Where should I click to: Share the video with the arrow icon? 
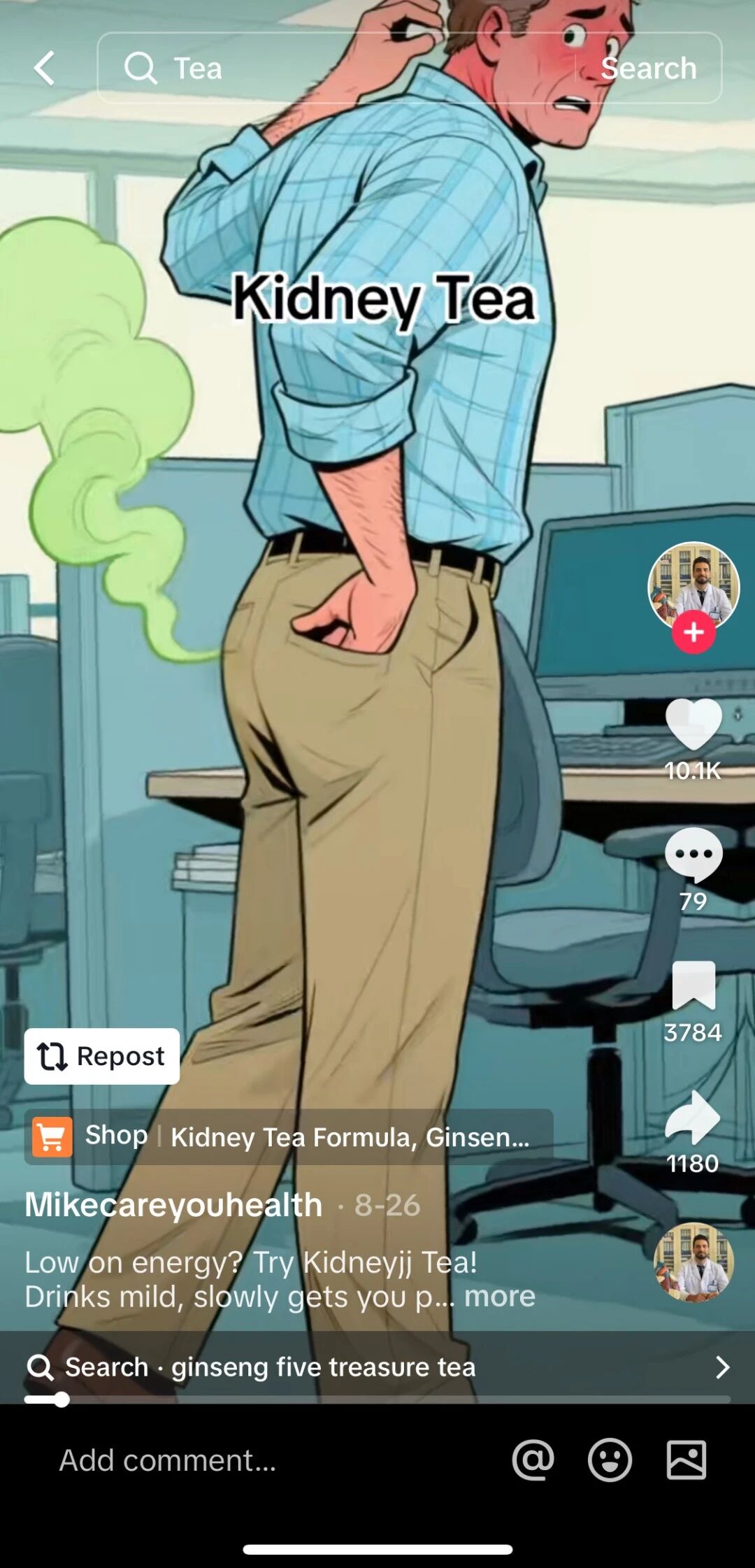(x=693, y=1117)
